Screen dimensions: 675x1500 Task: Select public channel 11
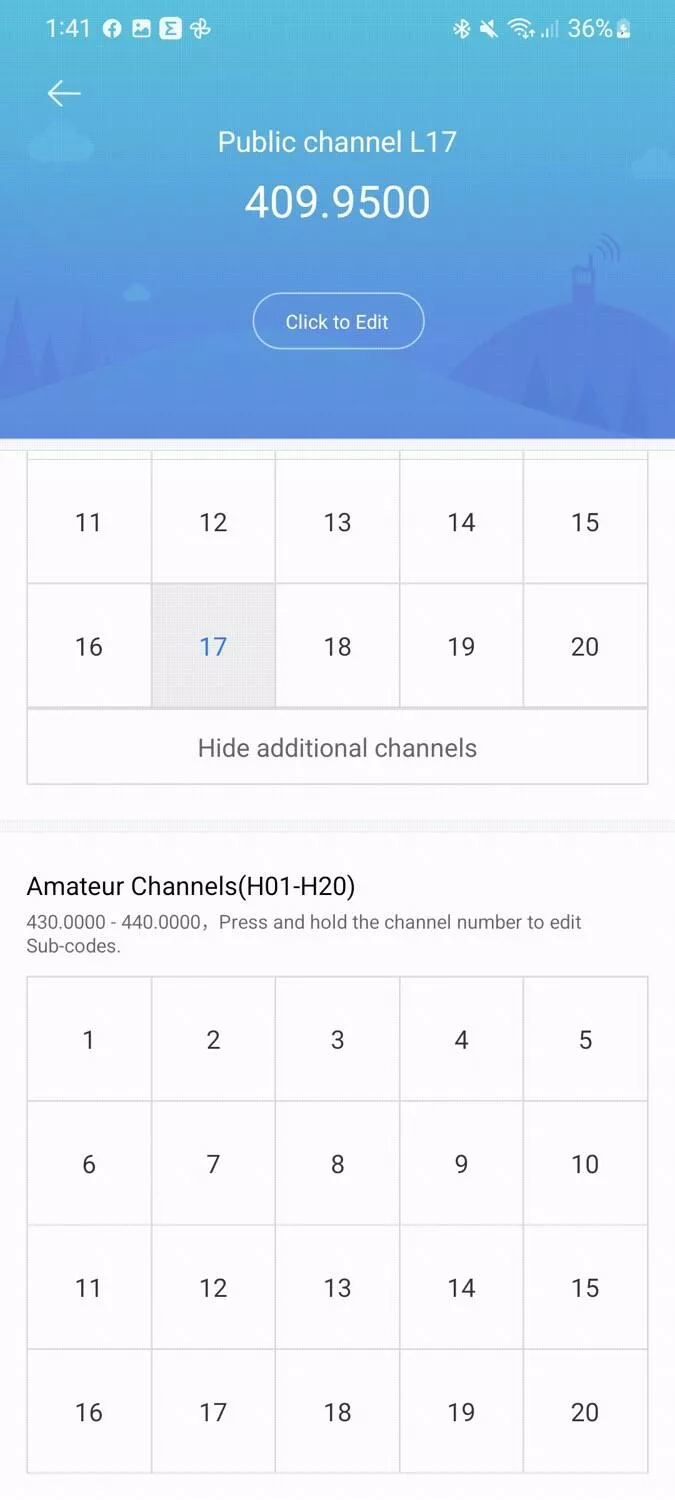coord(89,522)
